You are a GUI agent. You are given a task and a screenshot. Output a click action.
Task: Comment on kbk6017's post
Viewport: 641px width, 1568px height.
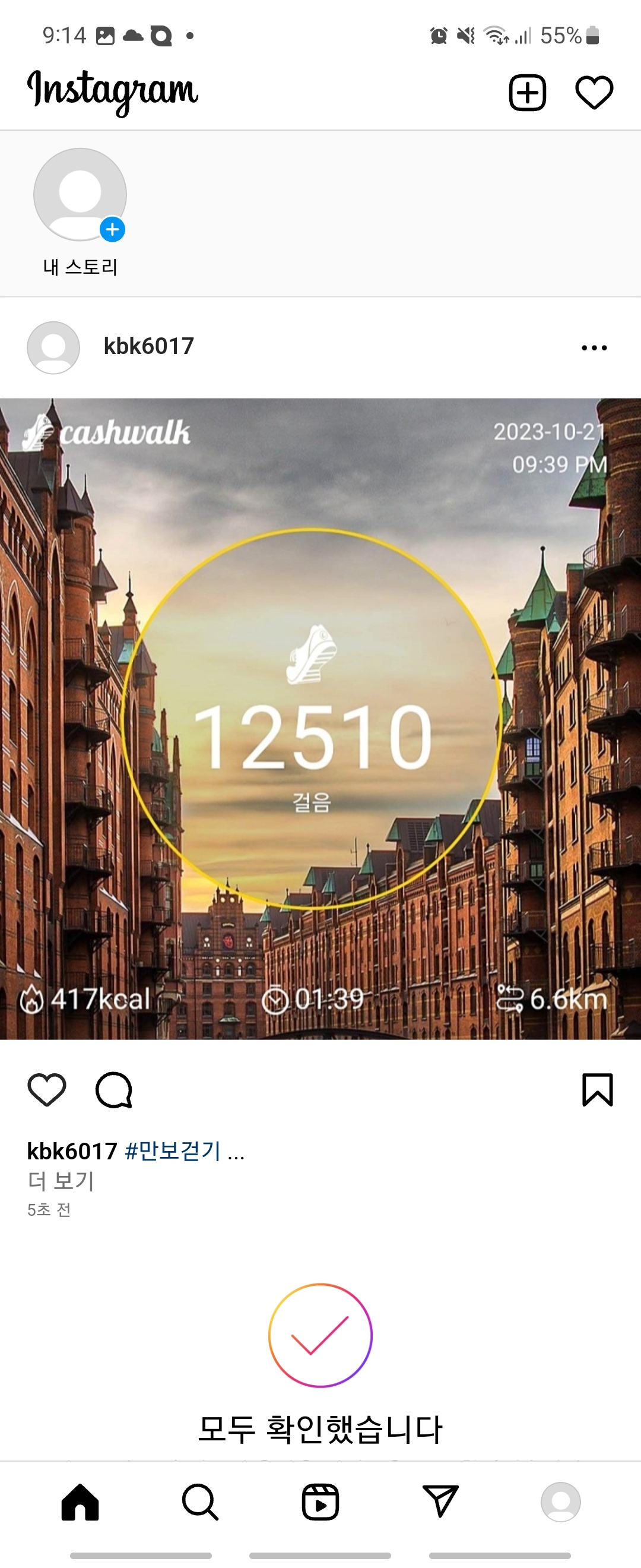point(114,1089)
